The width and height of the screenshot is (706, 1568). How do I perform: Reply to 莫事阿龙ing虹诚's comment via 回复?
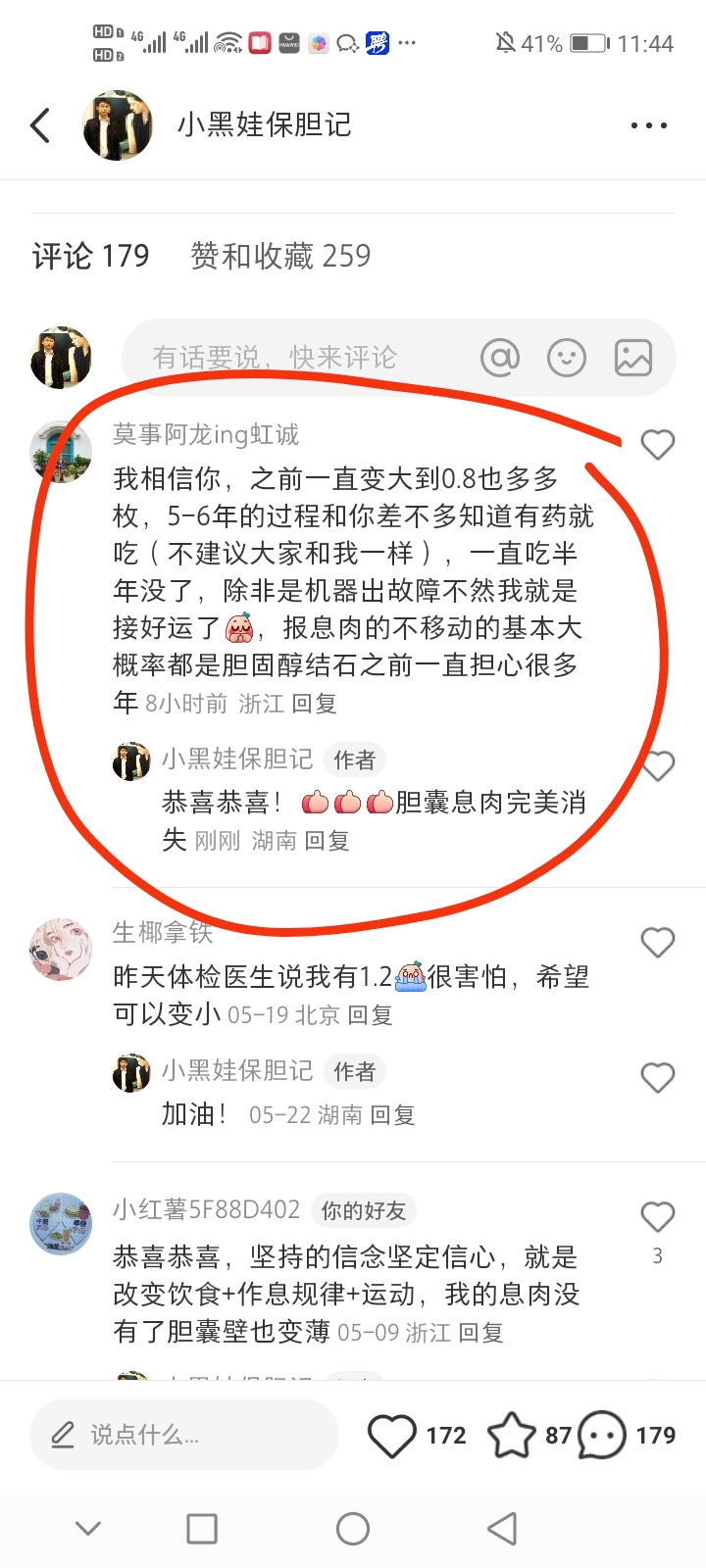coord(314,704)
